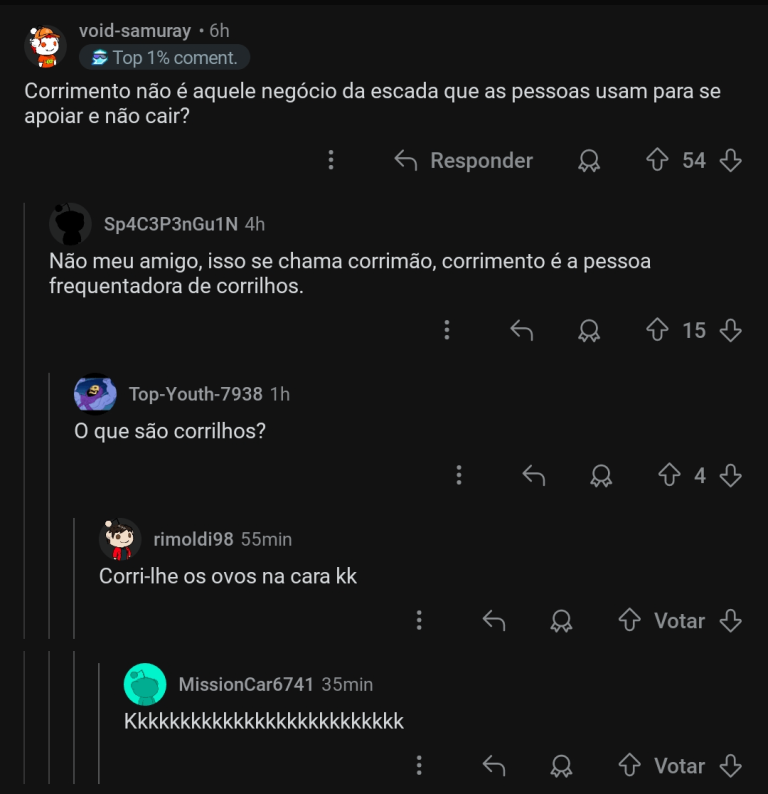The image size is (768, 794).
Task: Open overflow menu on void-samuray's comment
Action: tap(331, 160)
